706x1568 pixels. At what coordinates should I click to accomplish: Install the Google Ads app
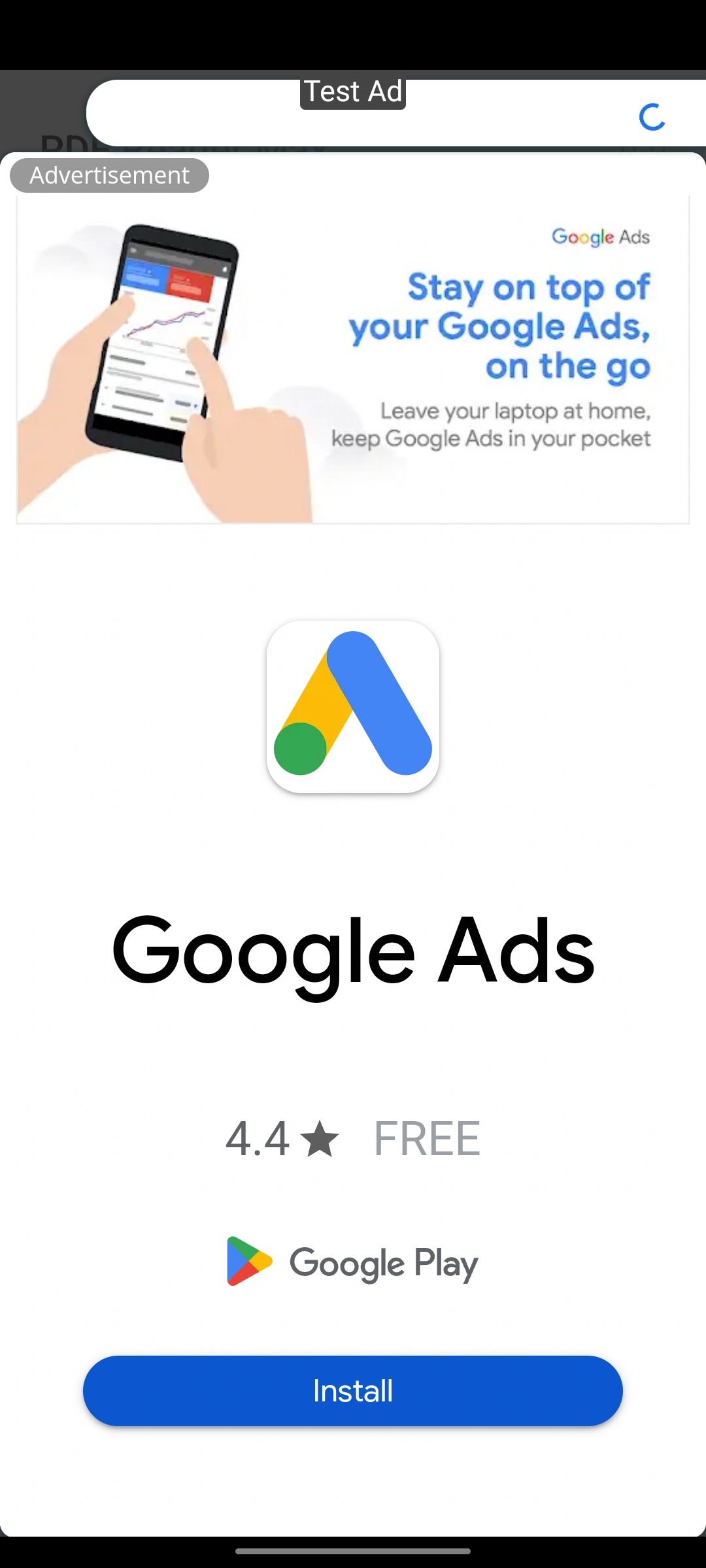pos(352,1390)
